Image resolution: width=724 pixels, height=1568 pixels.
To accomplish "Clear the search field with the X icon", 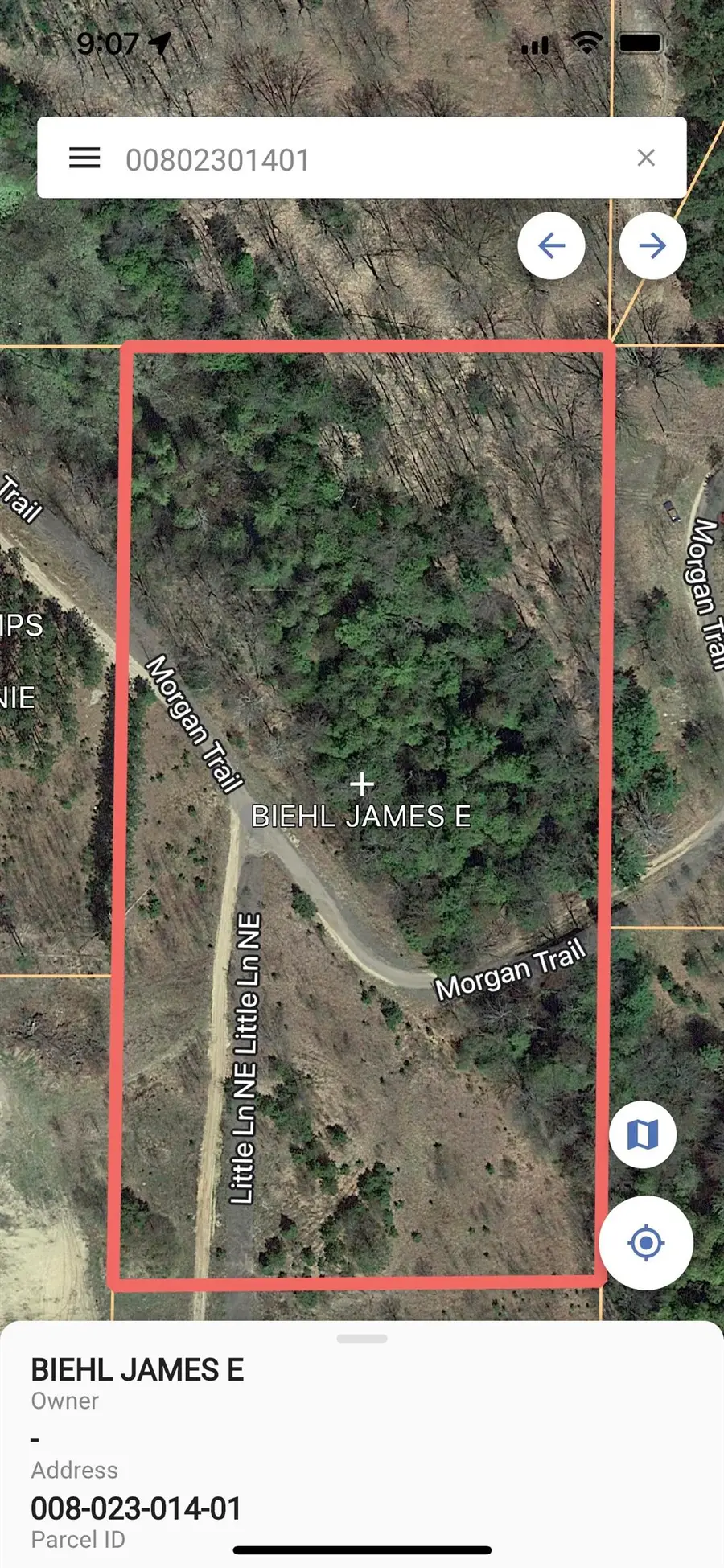I will tap(647, 158).
